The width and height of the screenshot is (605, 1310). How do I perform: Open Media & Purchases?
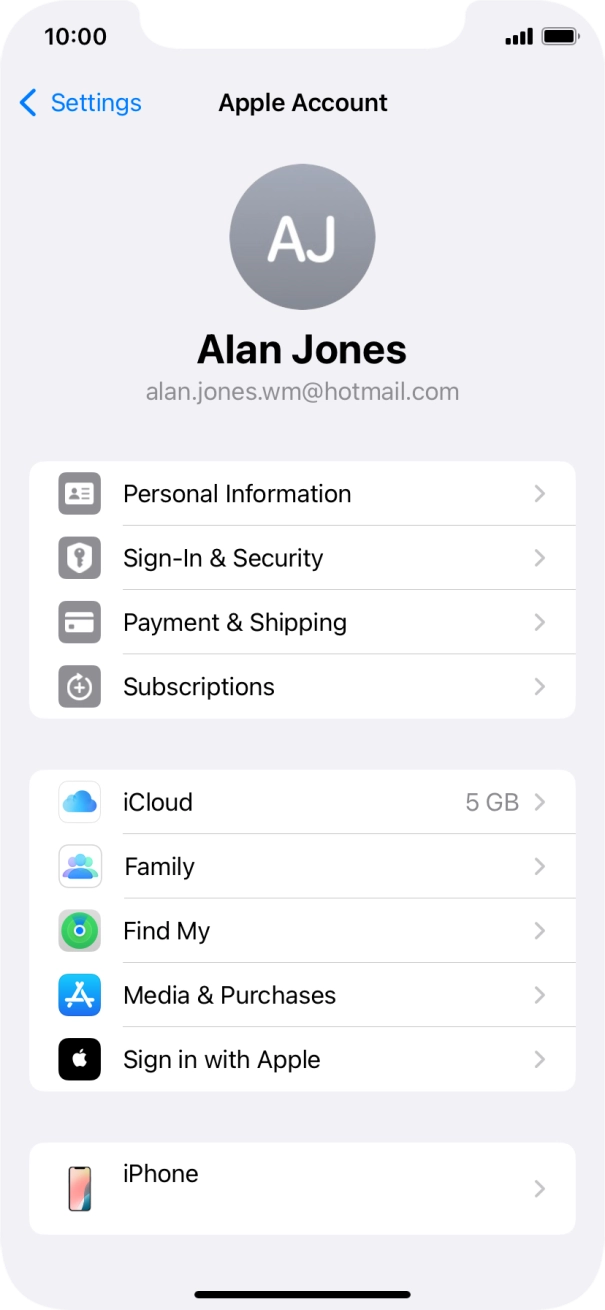point(302,995)
